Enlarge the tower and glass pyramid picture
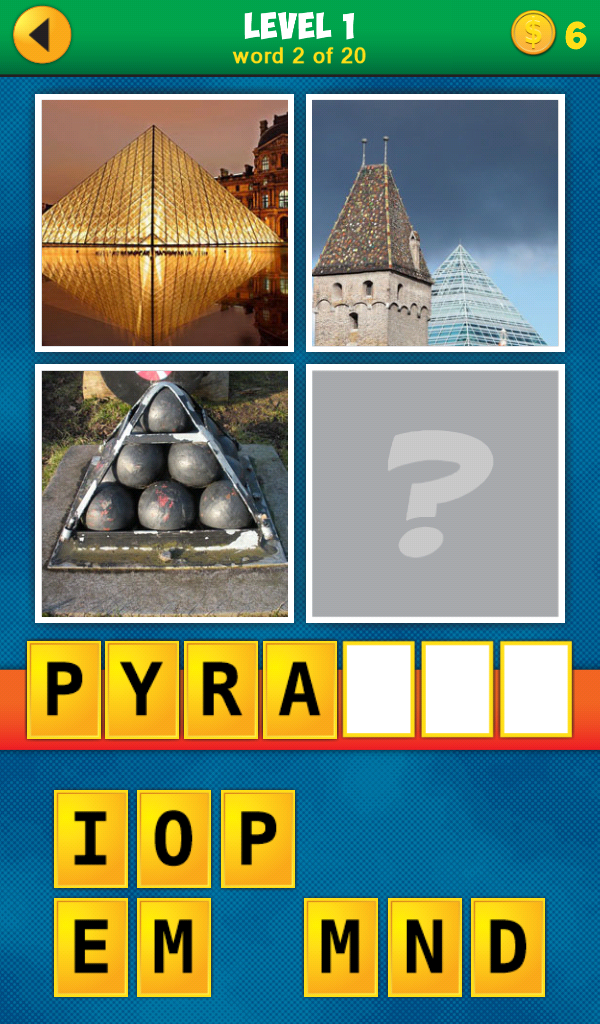The image size is (600, 1024). [x=435, y=223]
